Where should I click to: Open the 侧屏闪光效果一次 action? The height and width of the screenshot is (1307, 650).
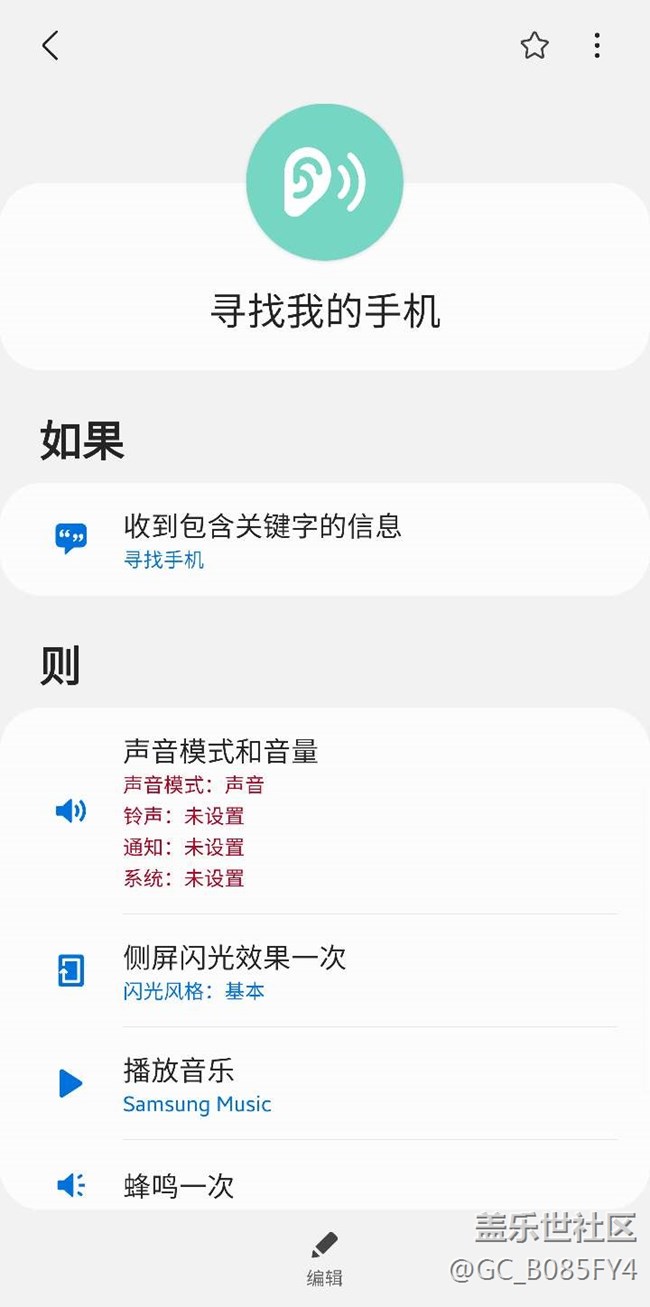[x=325, y=970]
